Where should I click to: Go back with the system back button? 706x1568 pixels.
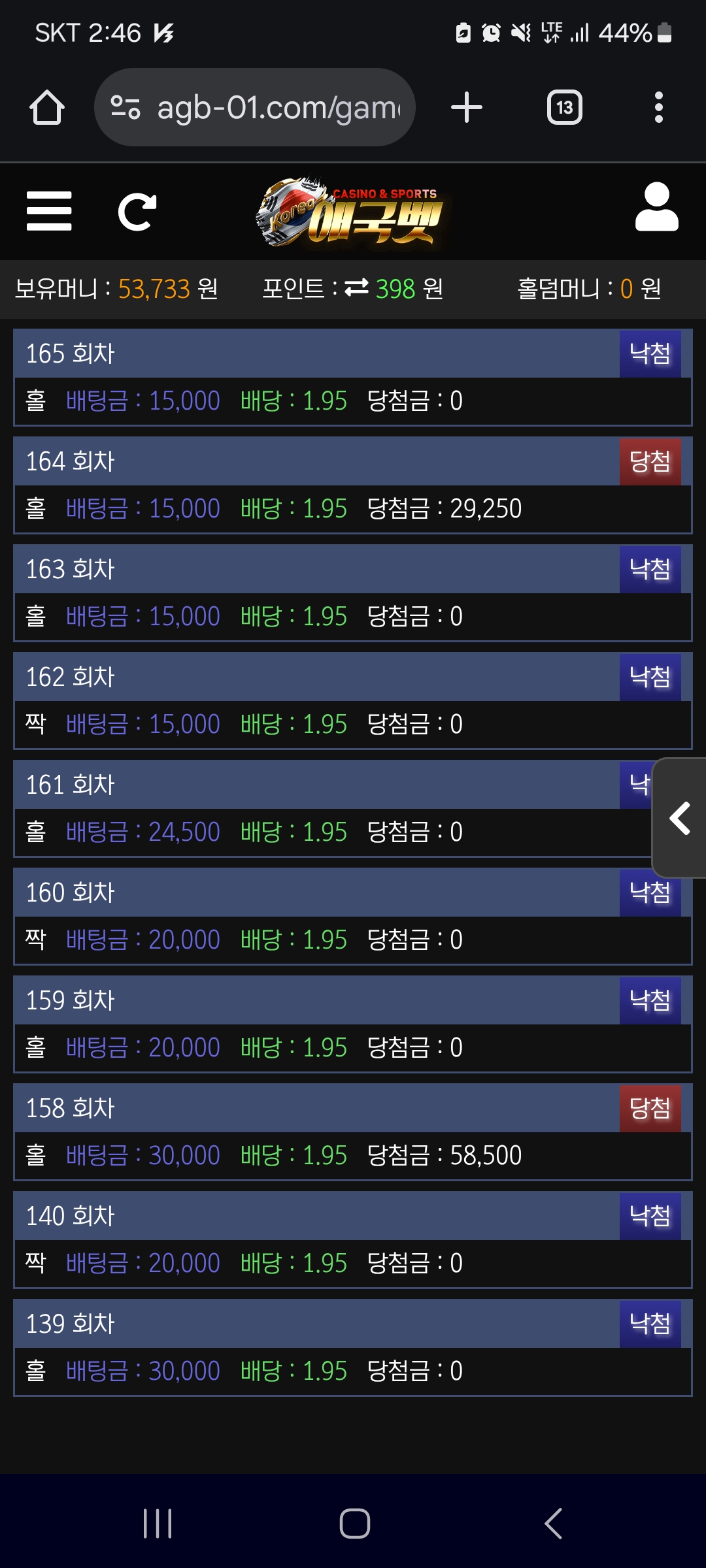553,1524
